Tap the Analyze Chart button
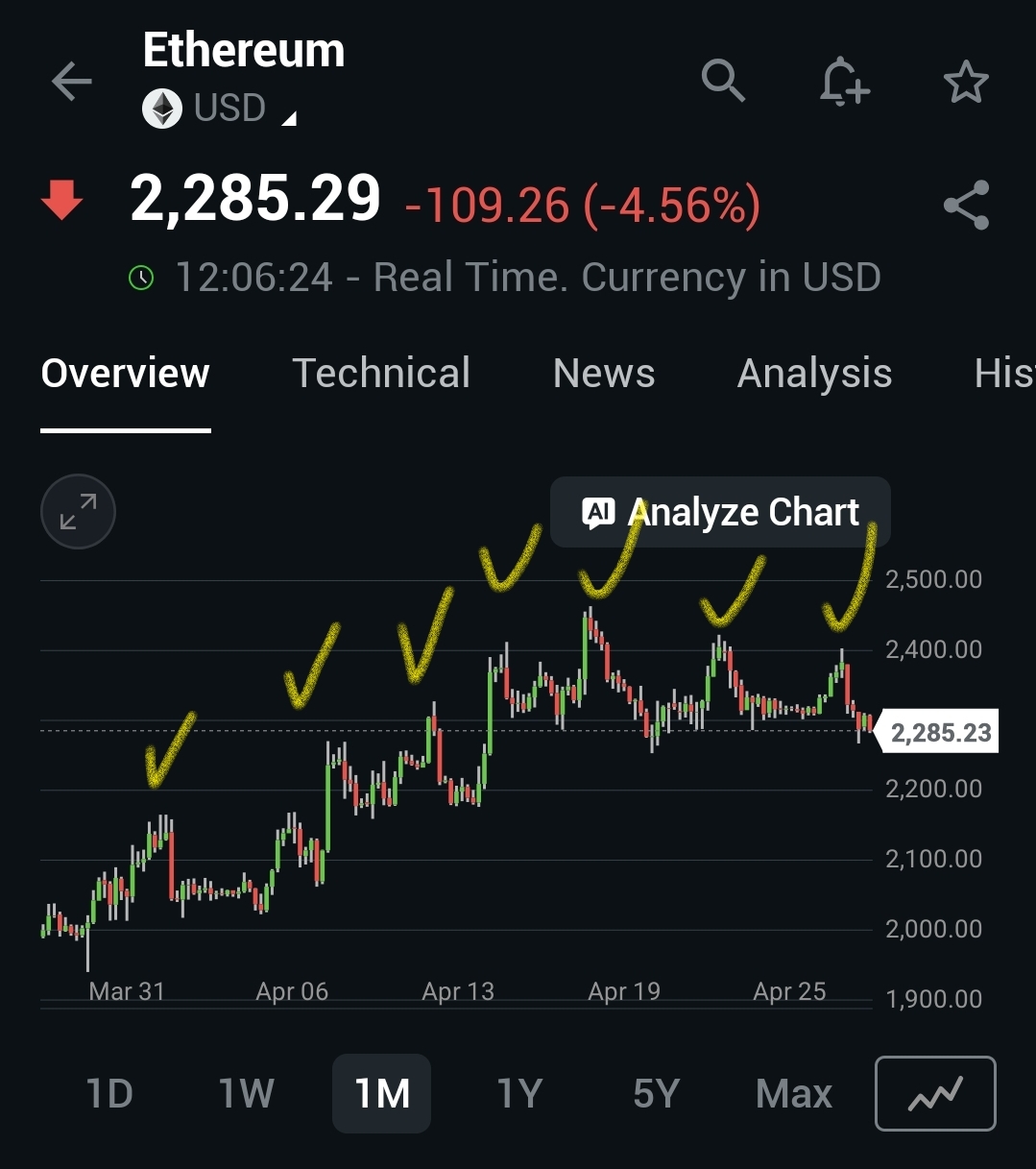 (x=720, y=512)
